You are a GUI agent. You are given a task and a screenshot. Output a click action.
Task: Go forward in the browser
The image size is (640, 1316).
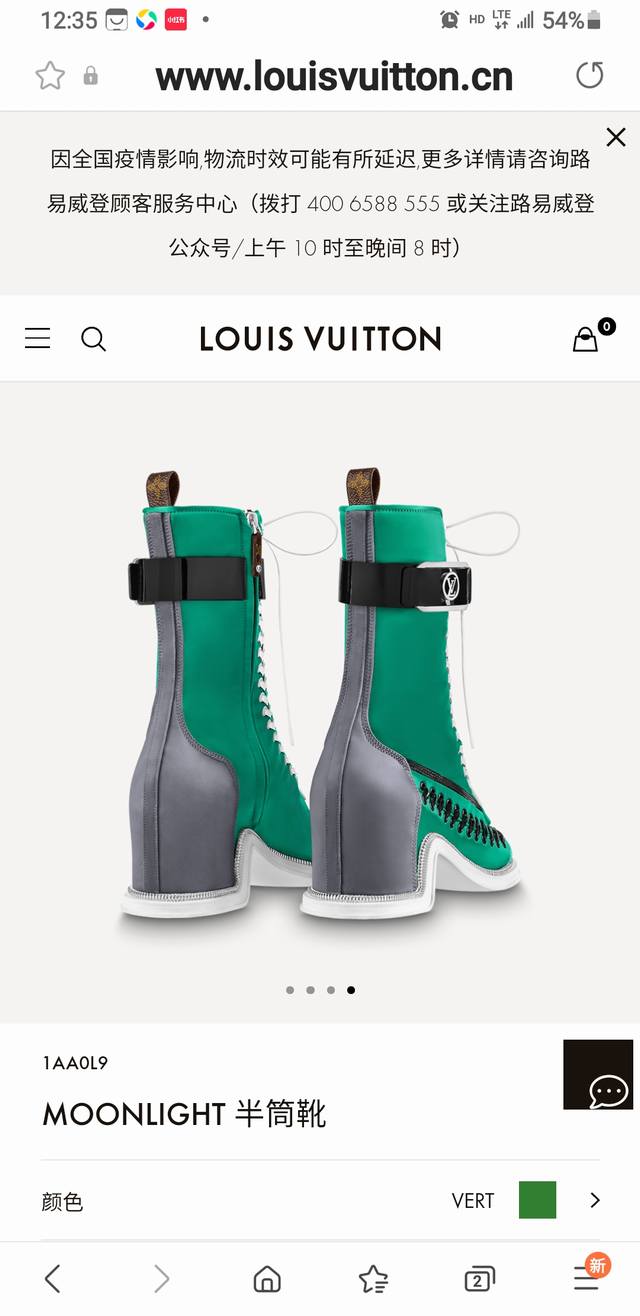click(161, 1278)
